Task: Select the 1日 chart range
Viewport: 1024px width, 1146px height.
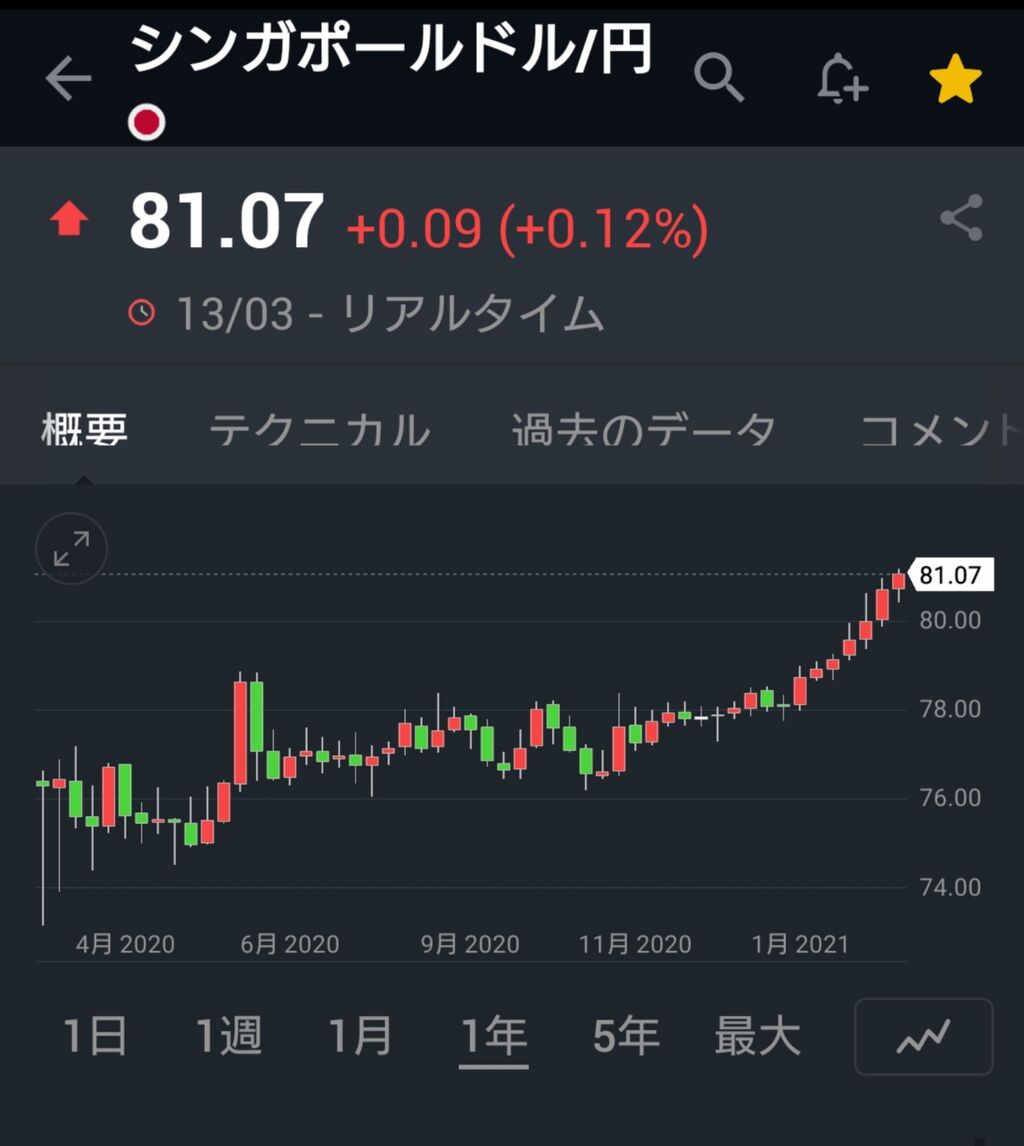Action: pyautogui.click(x=95, y=1037)
